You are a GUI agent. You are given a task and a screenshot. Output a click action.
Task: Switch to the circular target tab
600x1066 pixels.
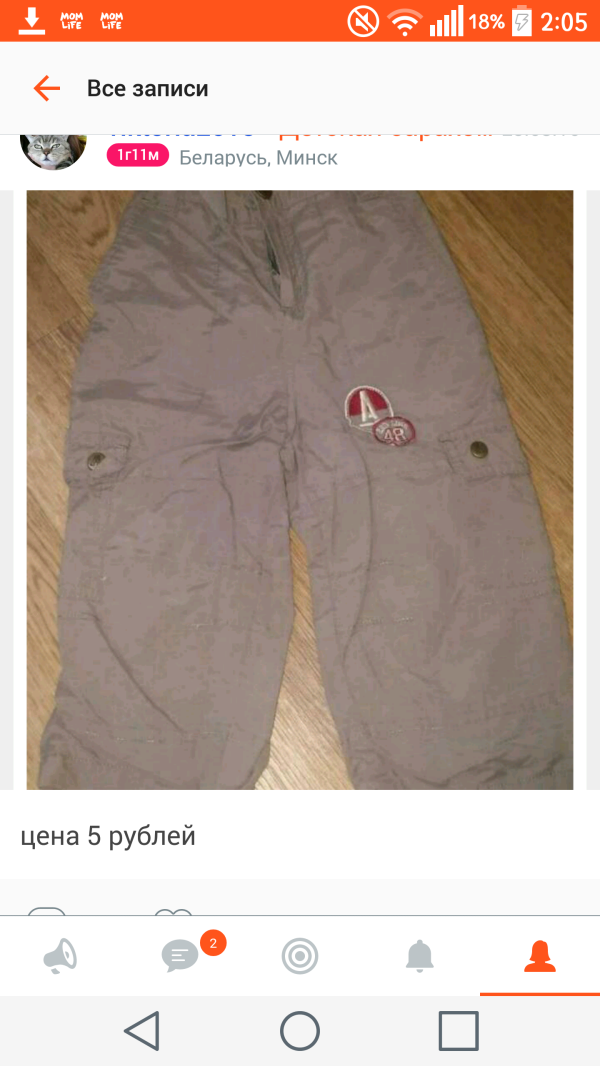(300, 956)
